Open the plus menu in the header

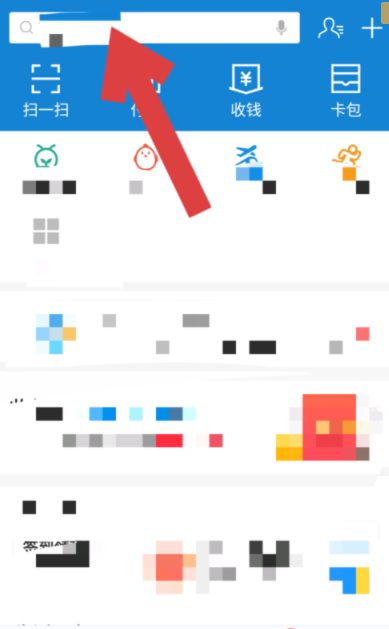[372, 28]
